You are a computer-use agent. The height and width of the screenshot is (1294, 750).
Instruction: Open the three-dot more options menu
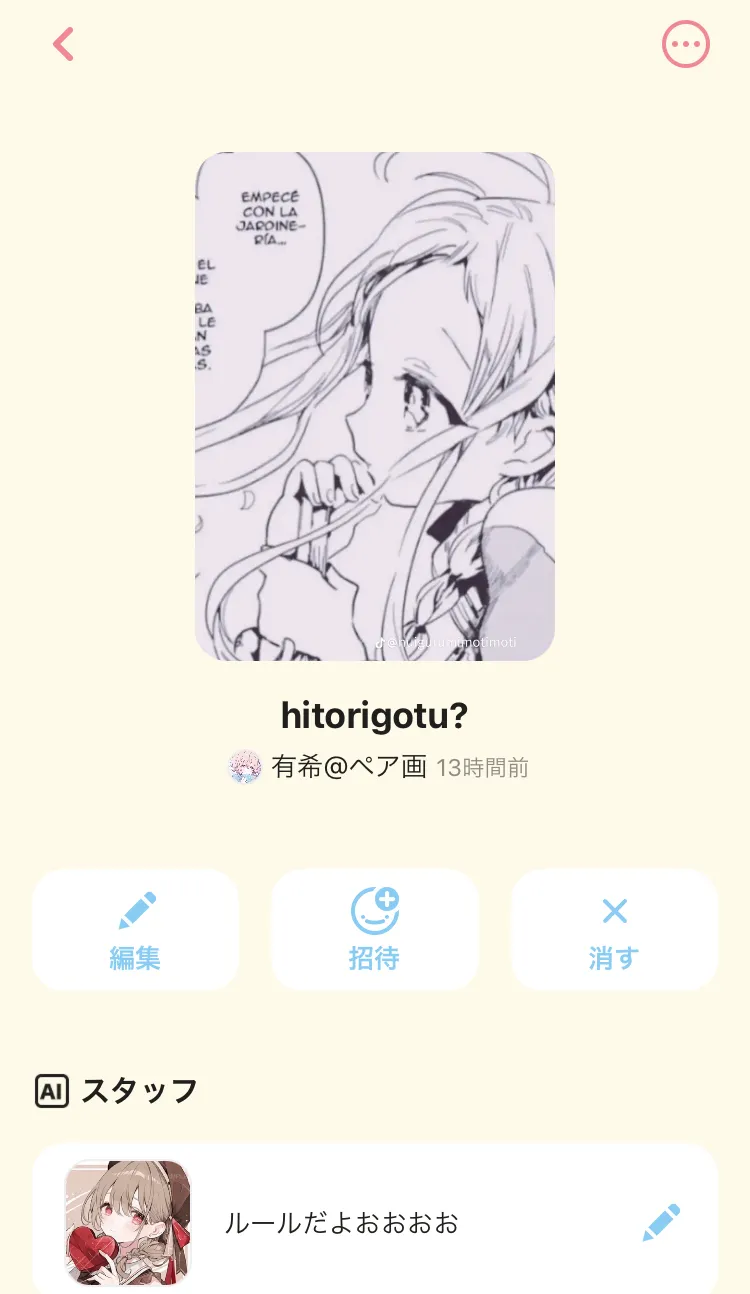coord(686,44)
